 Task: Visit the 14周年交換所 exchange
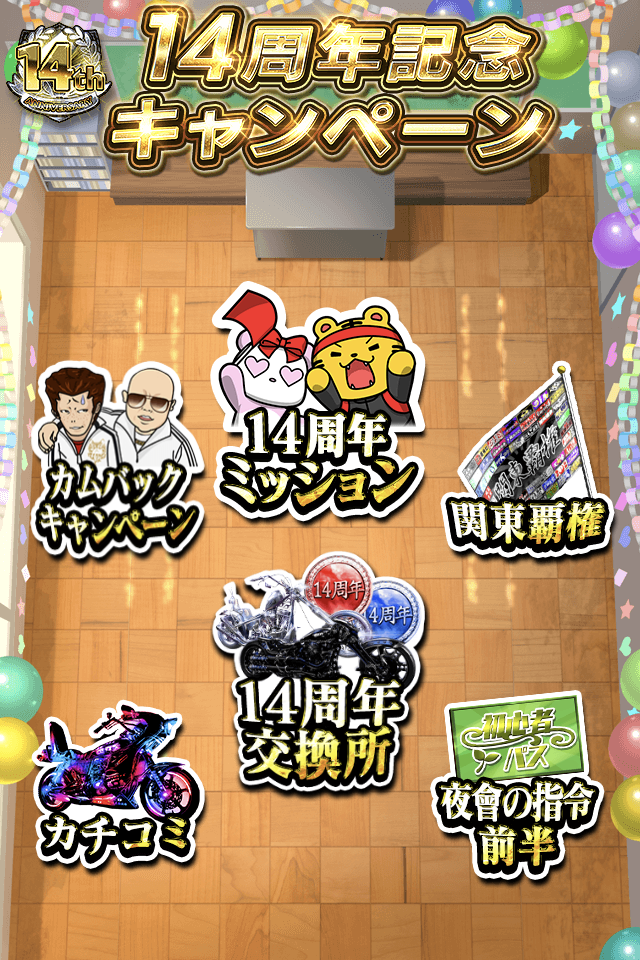click(x=319, y=680)
